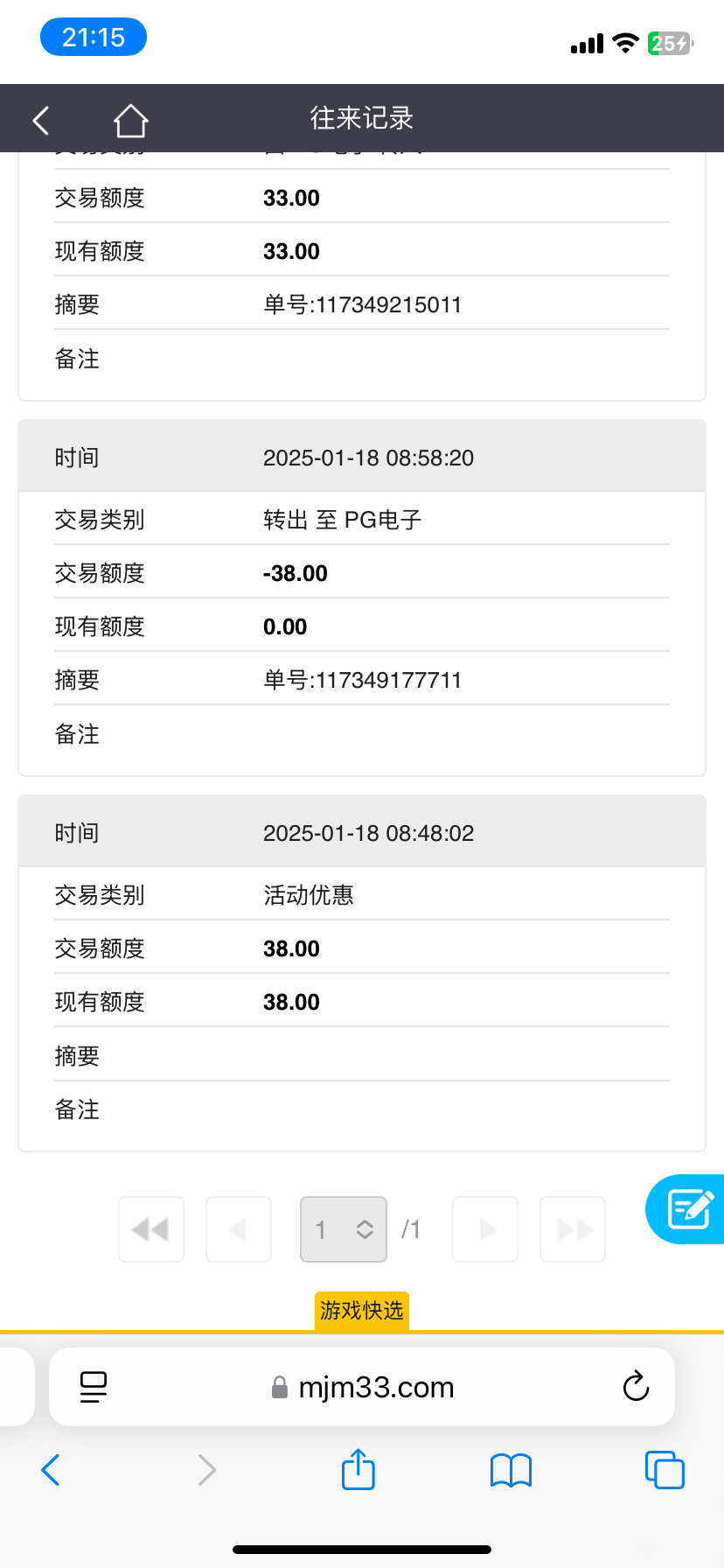Open the 游戏快选 quick game tab

pos(362,1311)
